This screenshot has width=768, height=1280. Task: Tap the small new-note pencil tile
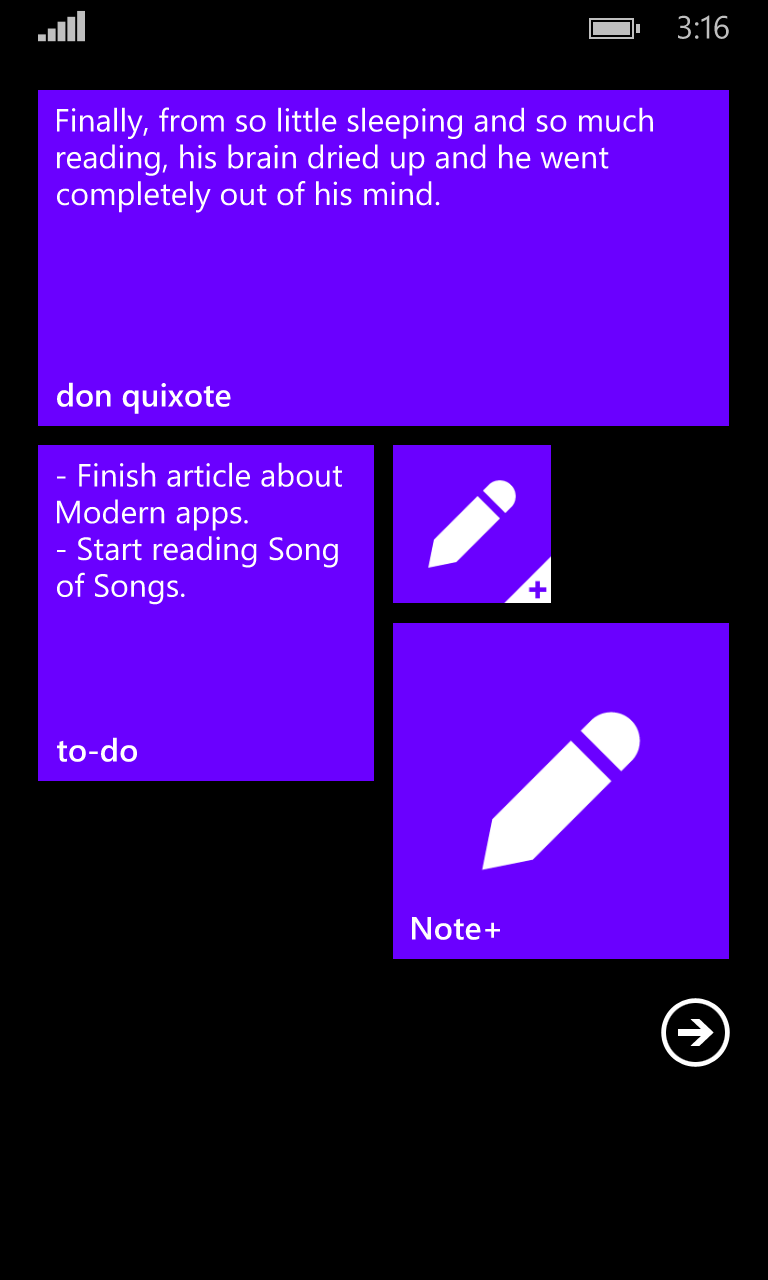471,524
